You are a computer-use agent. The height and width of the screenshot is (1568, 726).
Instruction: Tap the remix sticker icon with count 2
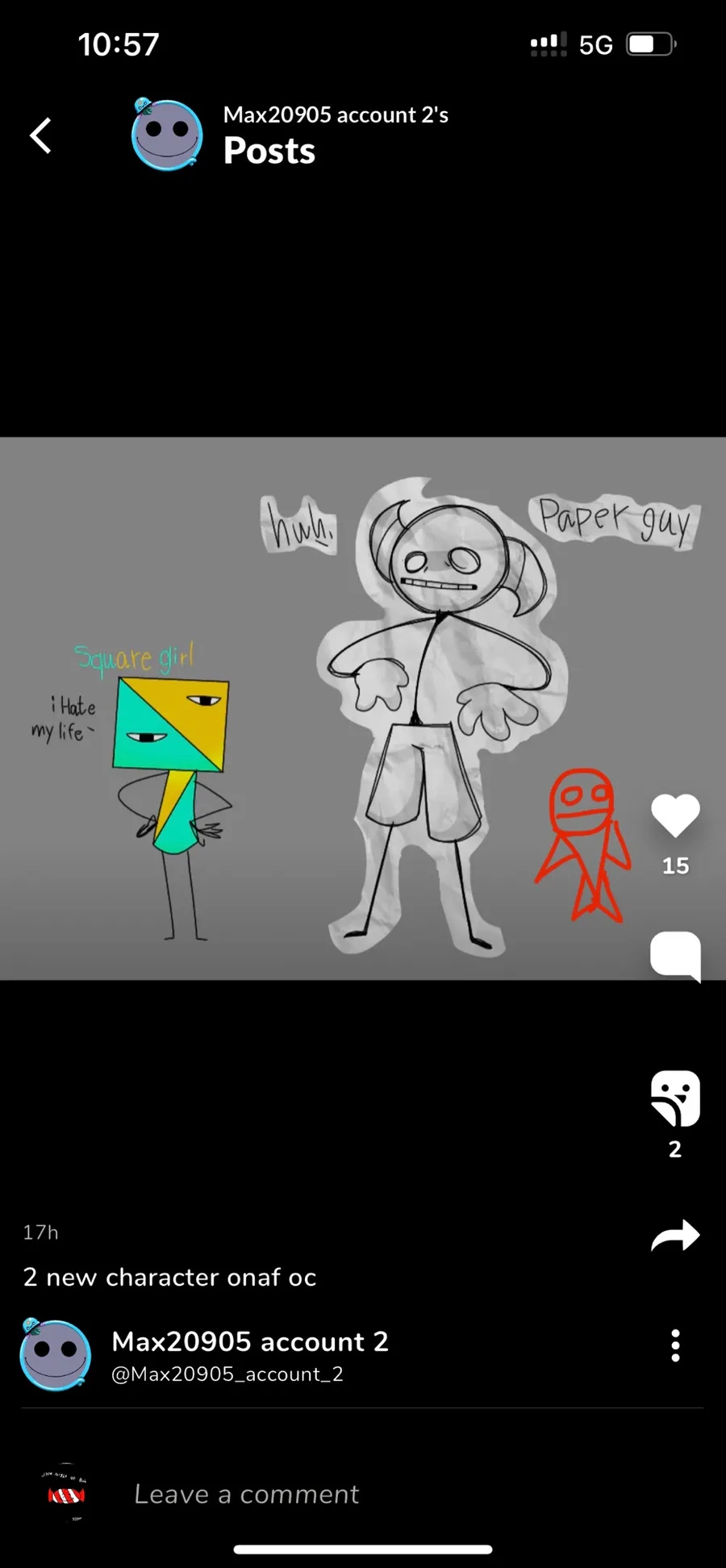[675, 1099]
